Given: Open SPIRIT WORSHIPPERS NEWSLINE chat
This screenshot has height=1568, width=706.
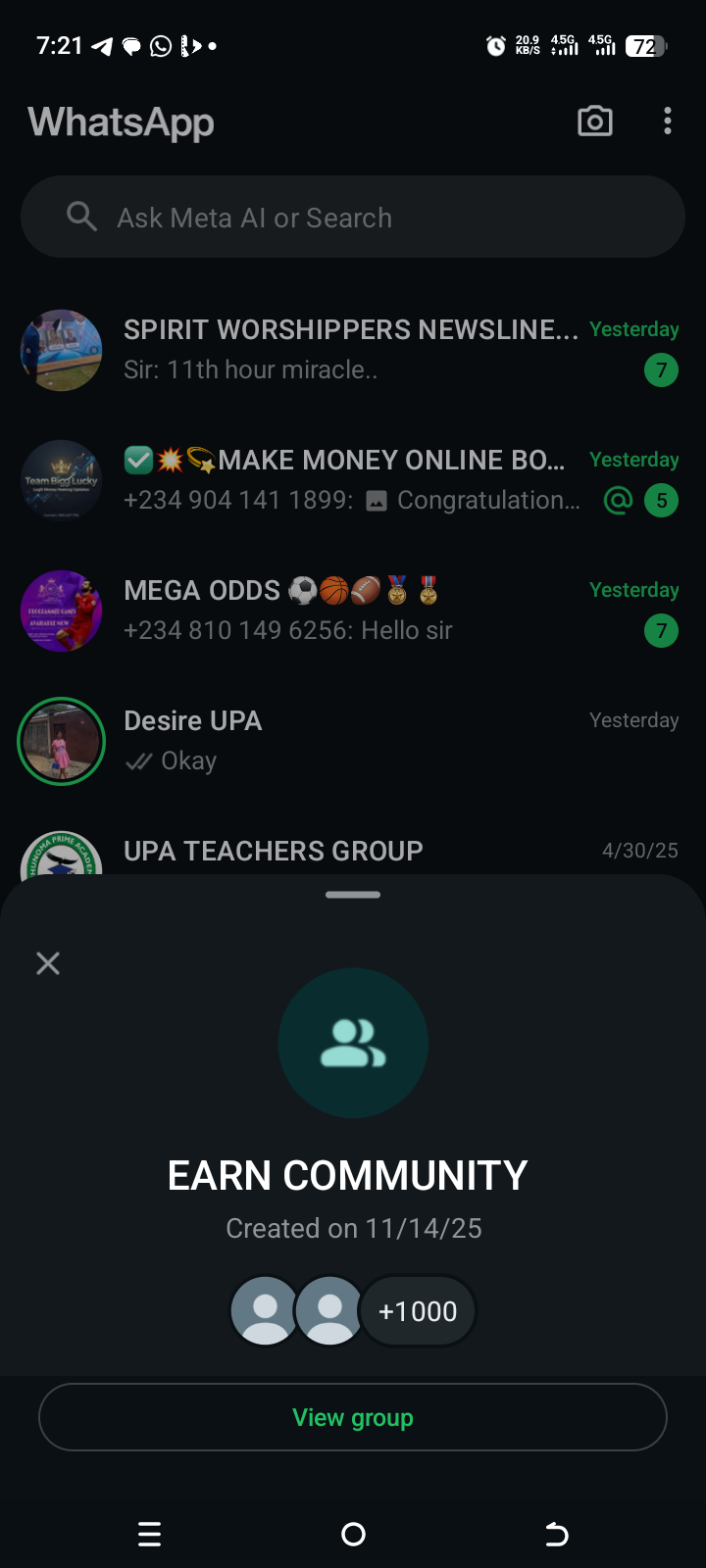Looking at the screenshot, I should (x=351, y=350).
